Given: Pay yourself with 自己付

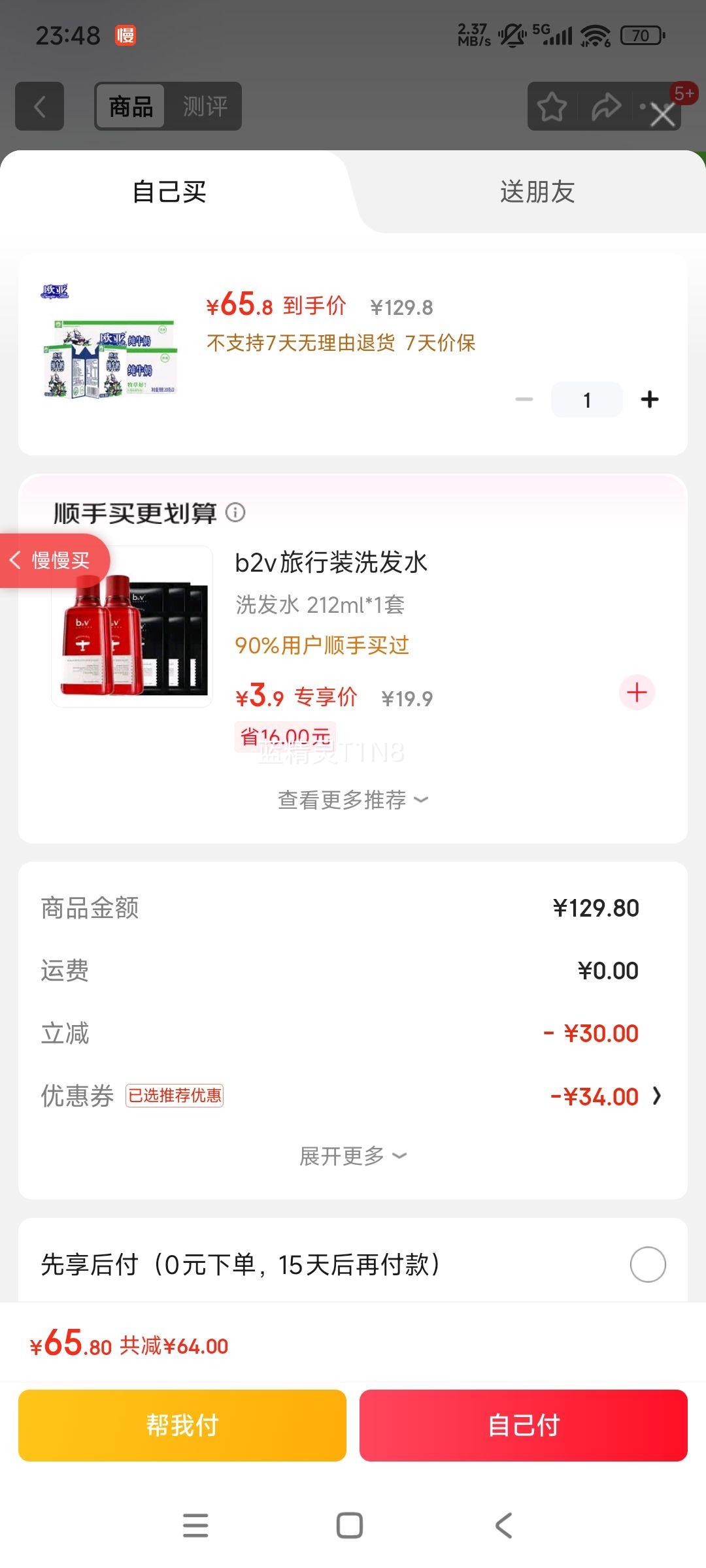Looking at the screenshot, I should [524, 1425].
